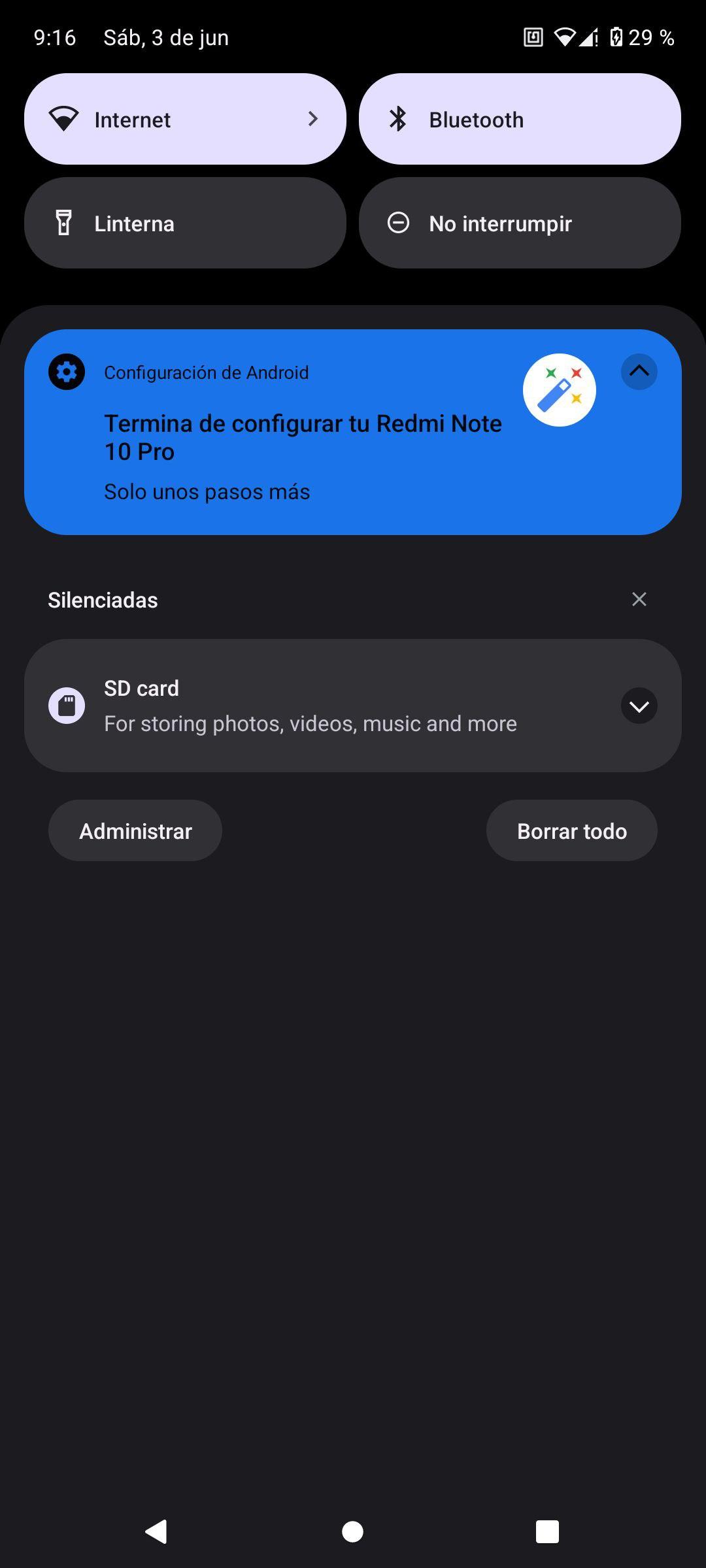This screenshot has height=1568, width=706.
Task: Expand the SD card notification
Action: point(639,706)
